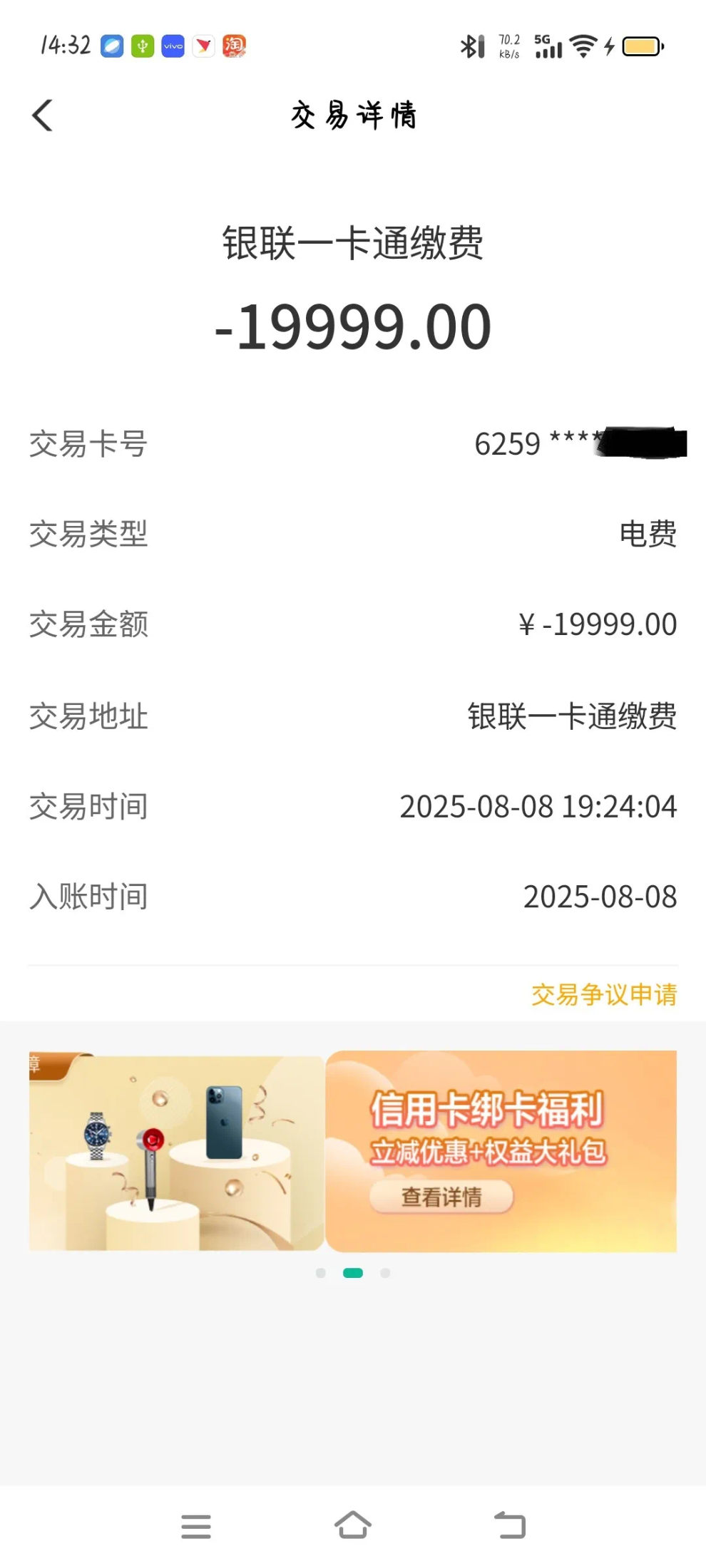Open the browser compass icon in status bar
The width and height of the screenshot is (706, 1568).
111,45
